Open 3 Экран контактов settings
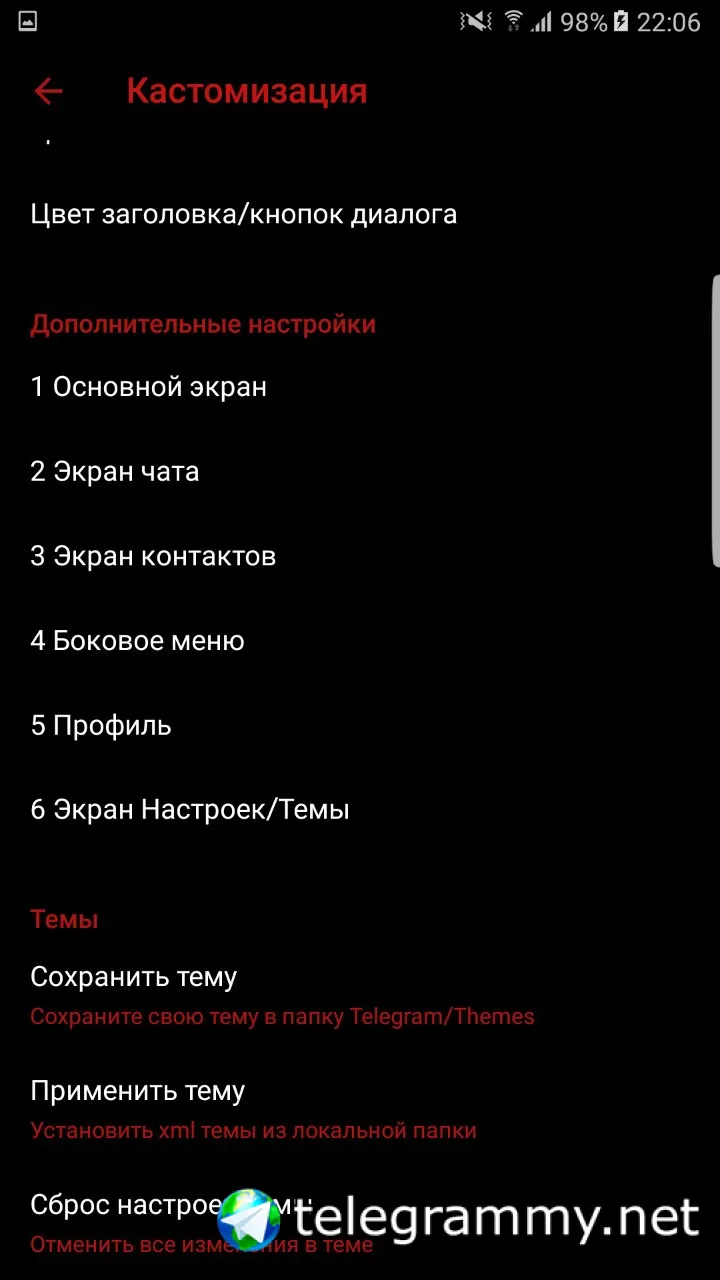720x1280 pixels. [153, 557]
